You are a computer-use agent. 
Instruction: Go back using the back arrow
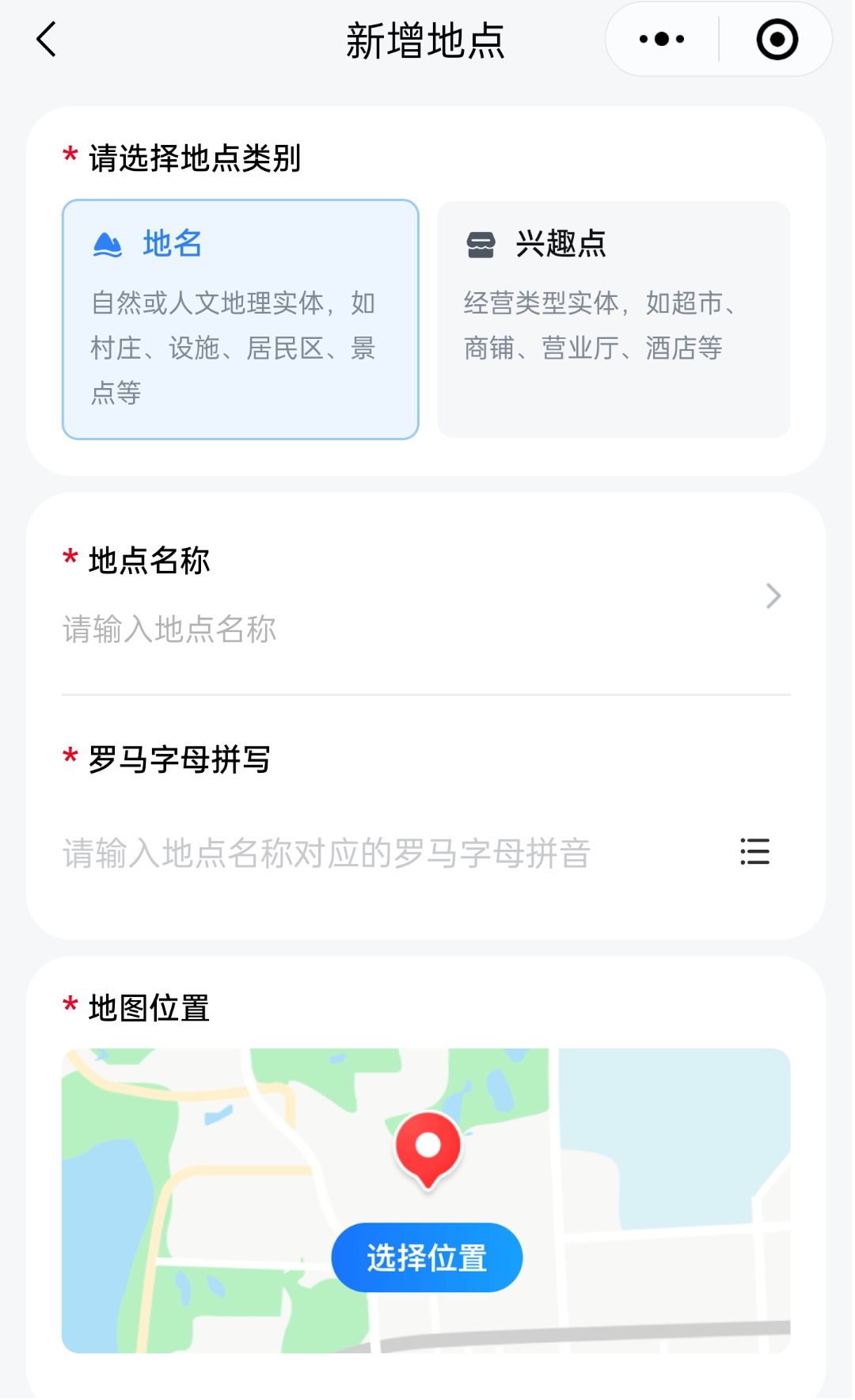[x=47, y=40]
